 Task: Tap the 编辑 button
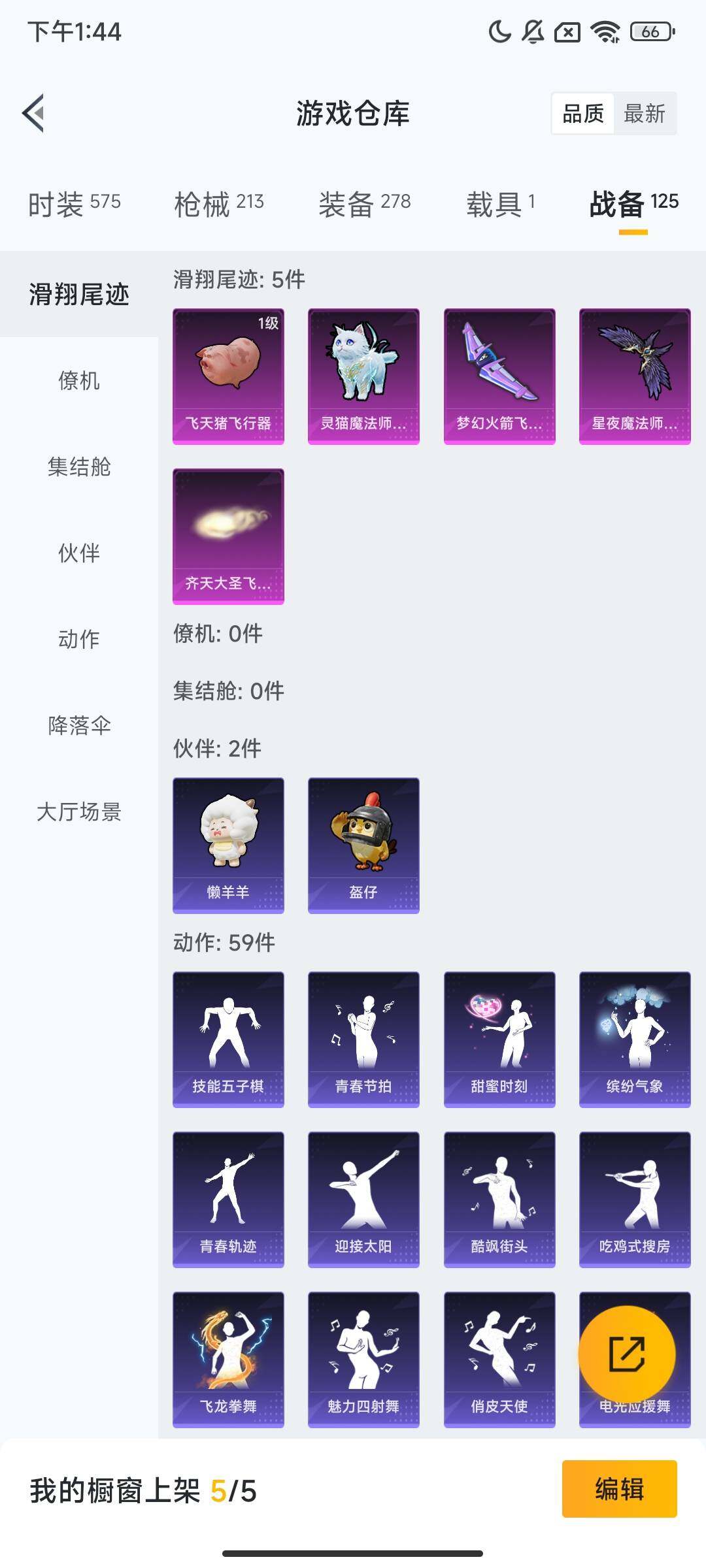click(619, 1489)
